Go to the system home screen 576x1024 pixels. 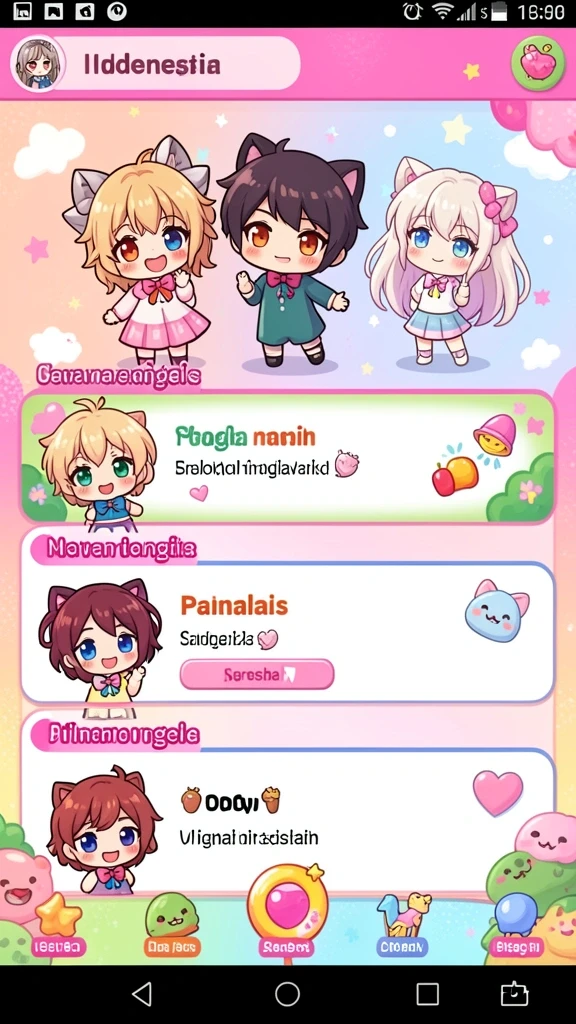pyautogui.click(x=287, y=994)
